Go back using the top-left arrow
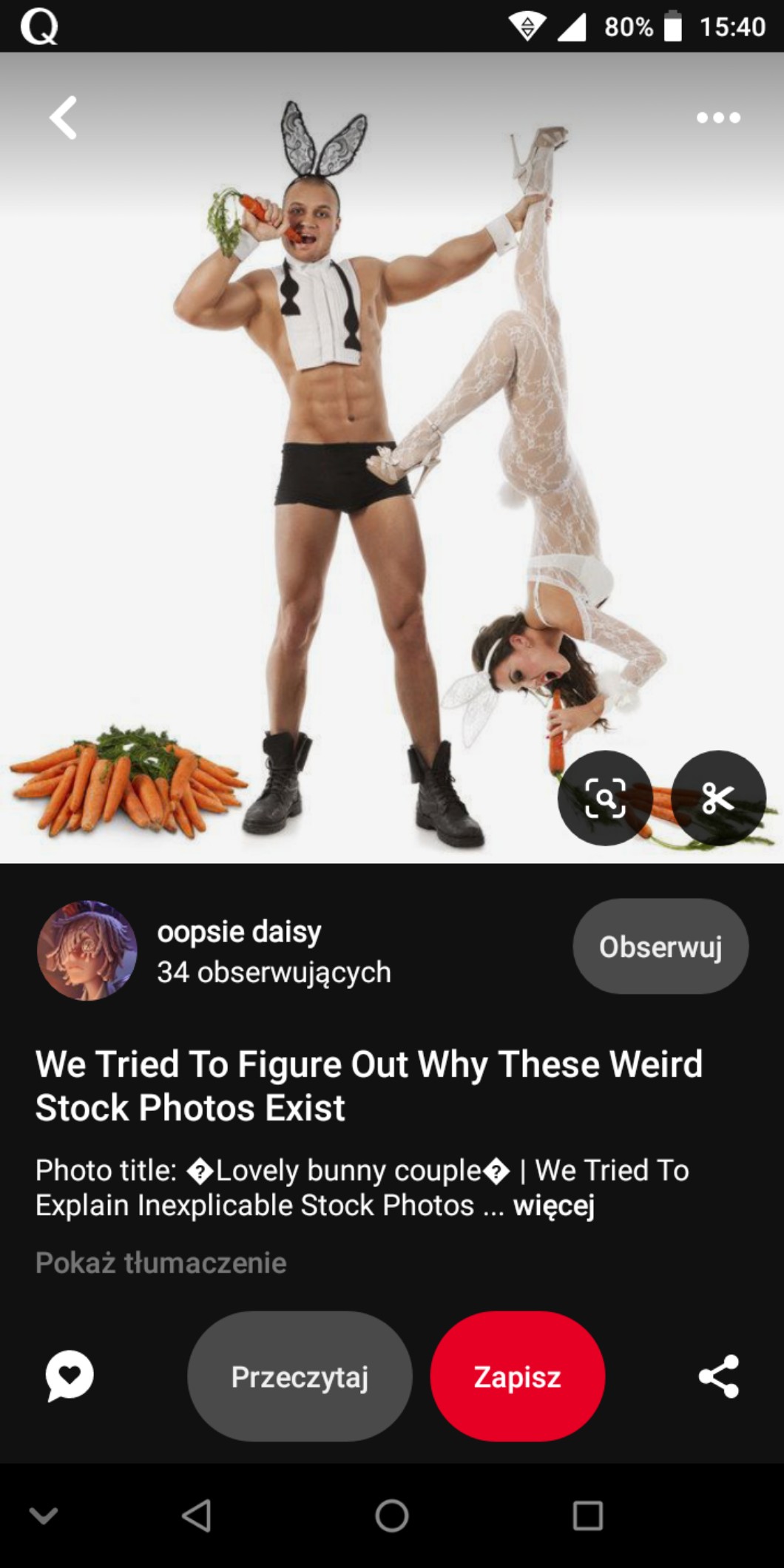The width and height of the screenshot is (784, 1568). click(x=64, y=118)
